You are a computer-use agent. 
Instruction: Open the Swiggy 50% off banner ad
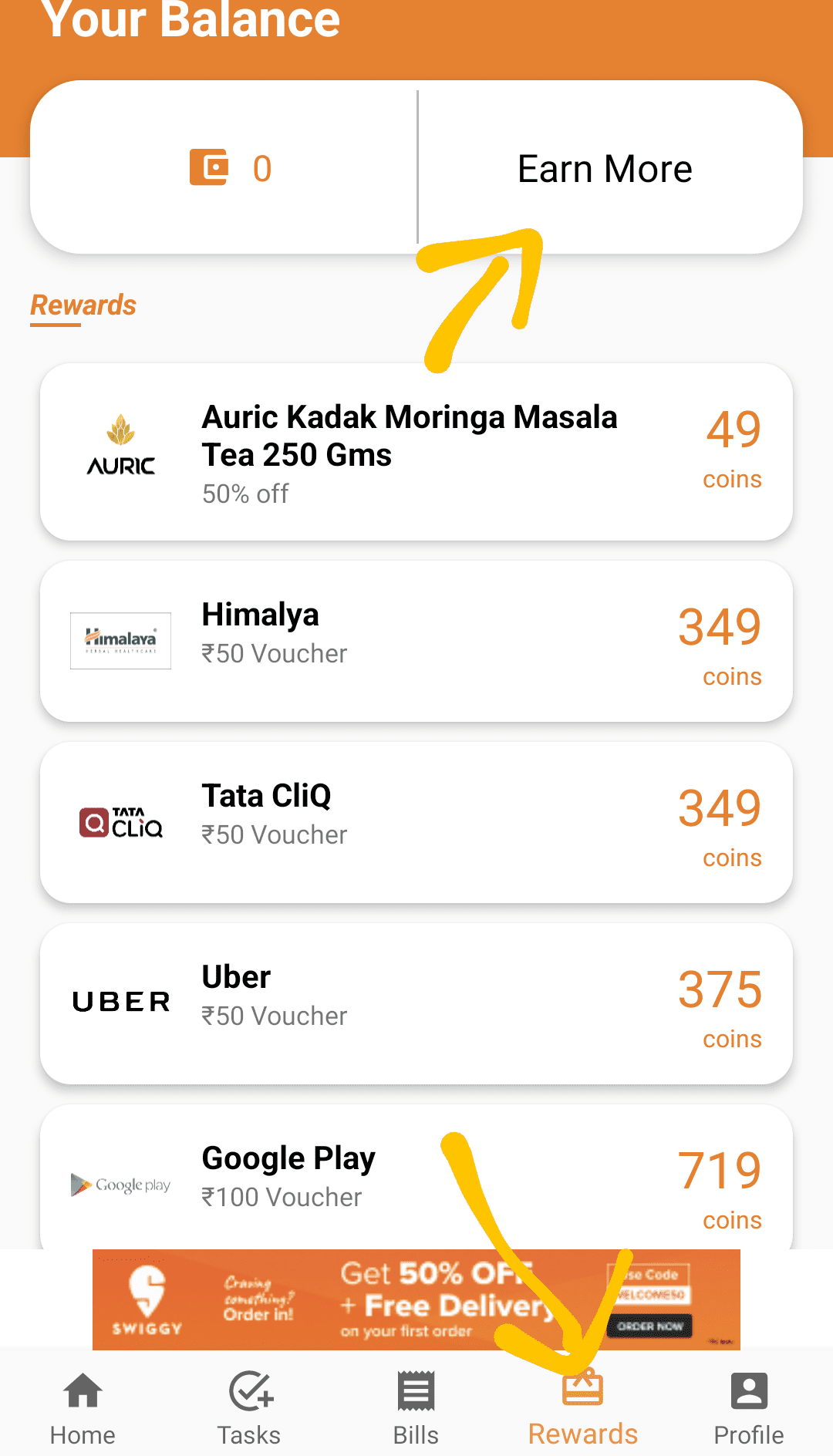(x=416, y=1300)
